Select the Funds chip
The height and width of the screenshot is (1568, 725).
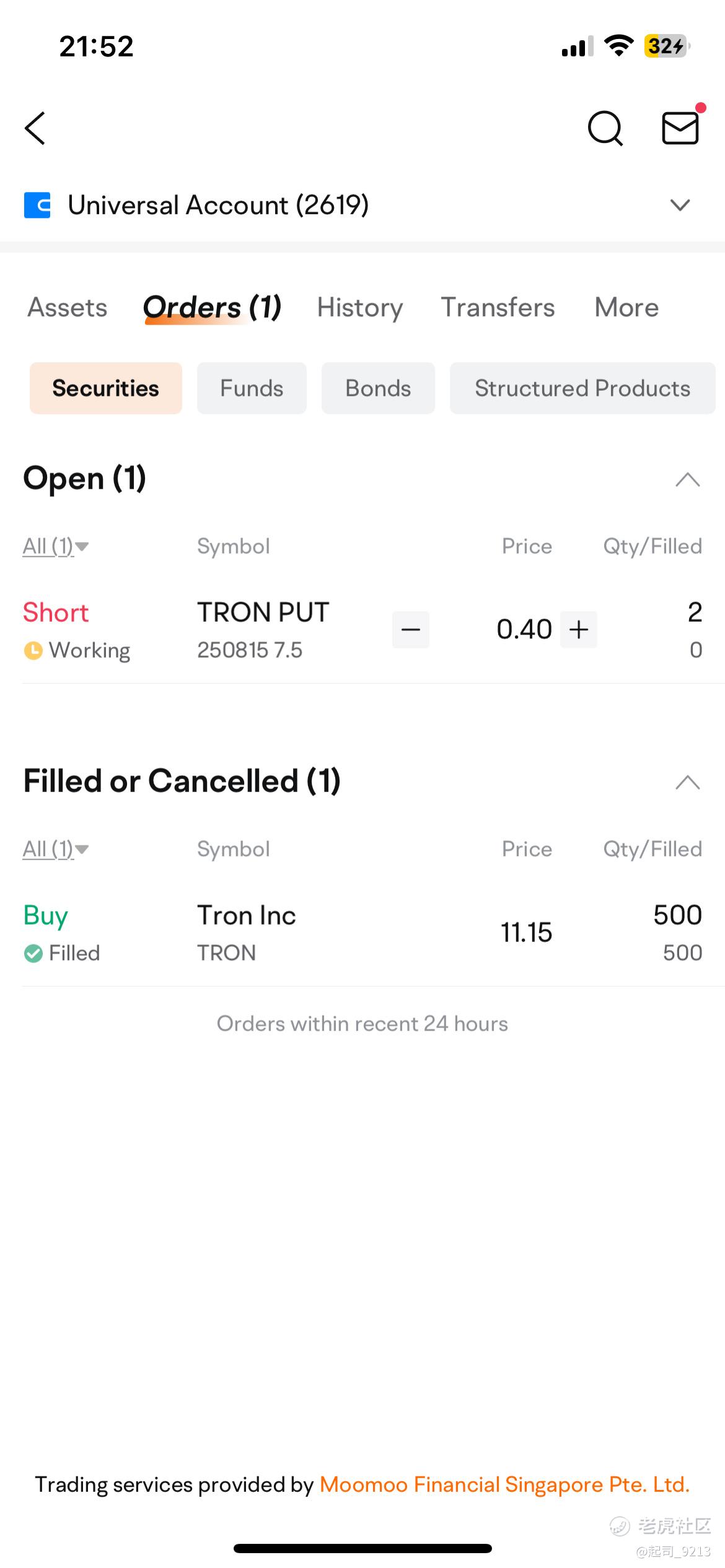[252, 388]
